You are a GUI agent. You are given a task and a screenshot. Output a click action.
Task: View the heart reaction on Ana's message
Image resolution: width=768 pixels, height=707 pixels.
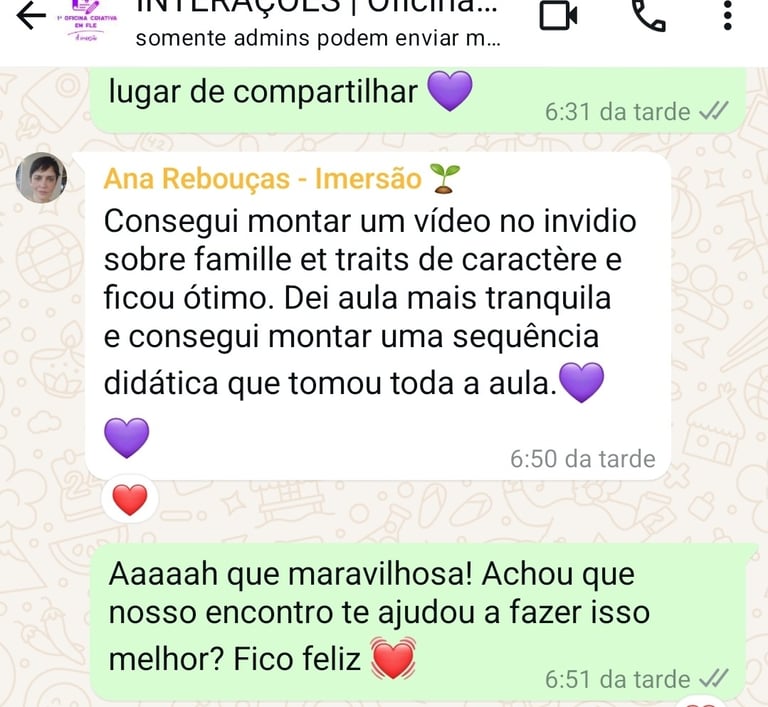point(130,498)
